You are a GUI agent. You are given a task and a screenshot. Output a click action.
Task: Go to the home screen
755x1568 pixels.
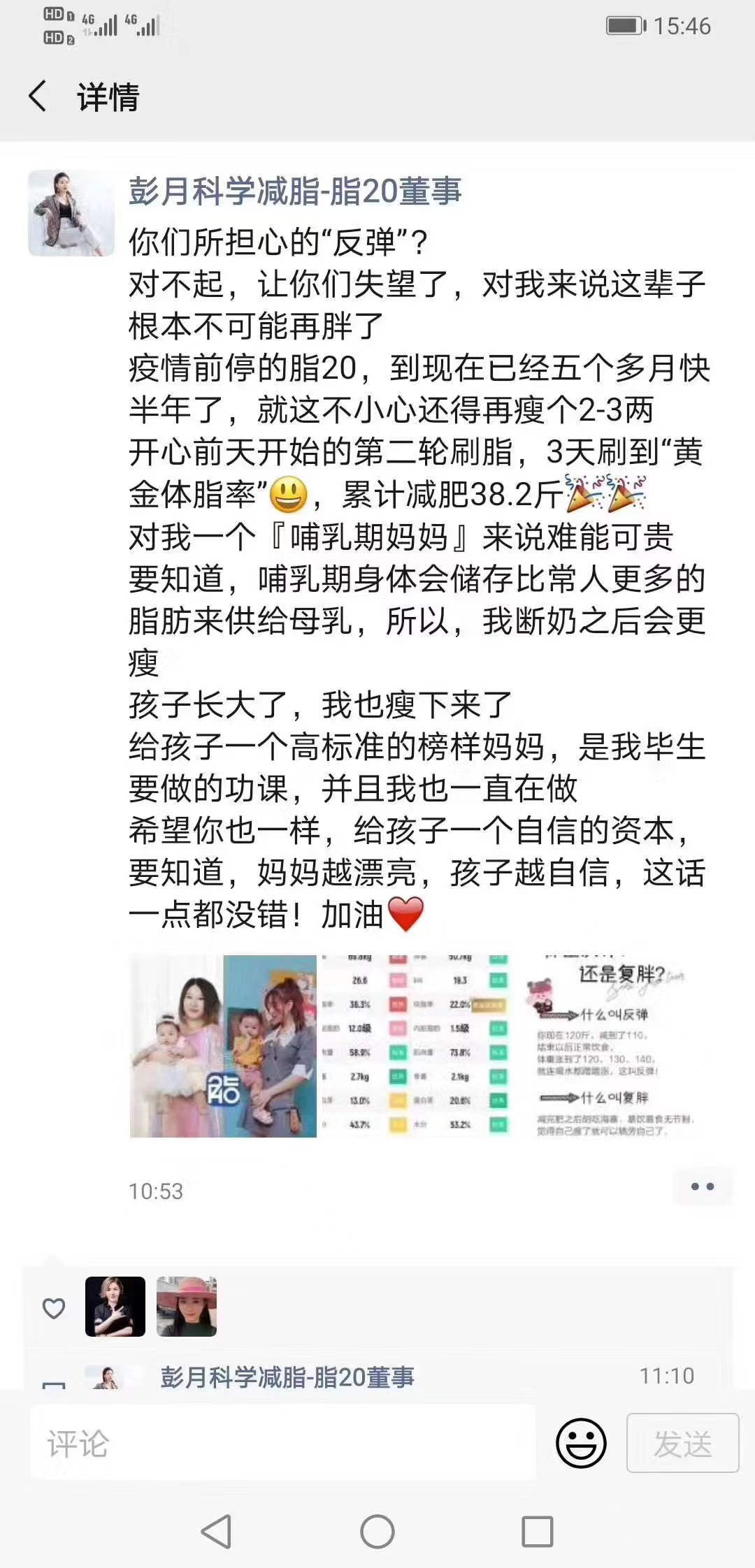[377, 1532]
